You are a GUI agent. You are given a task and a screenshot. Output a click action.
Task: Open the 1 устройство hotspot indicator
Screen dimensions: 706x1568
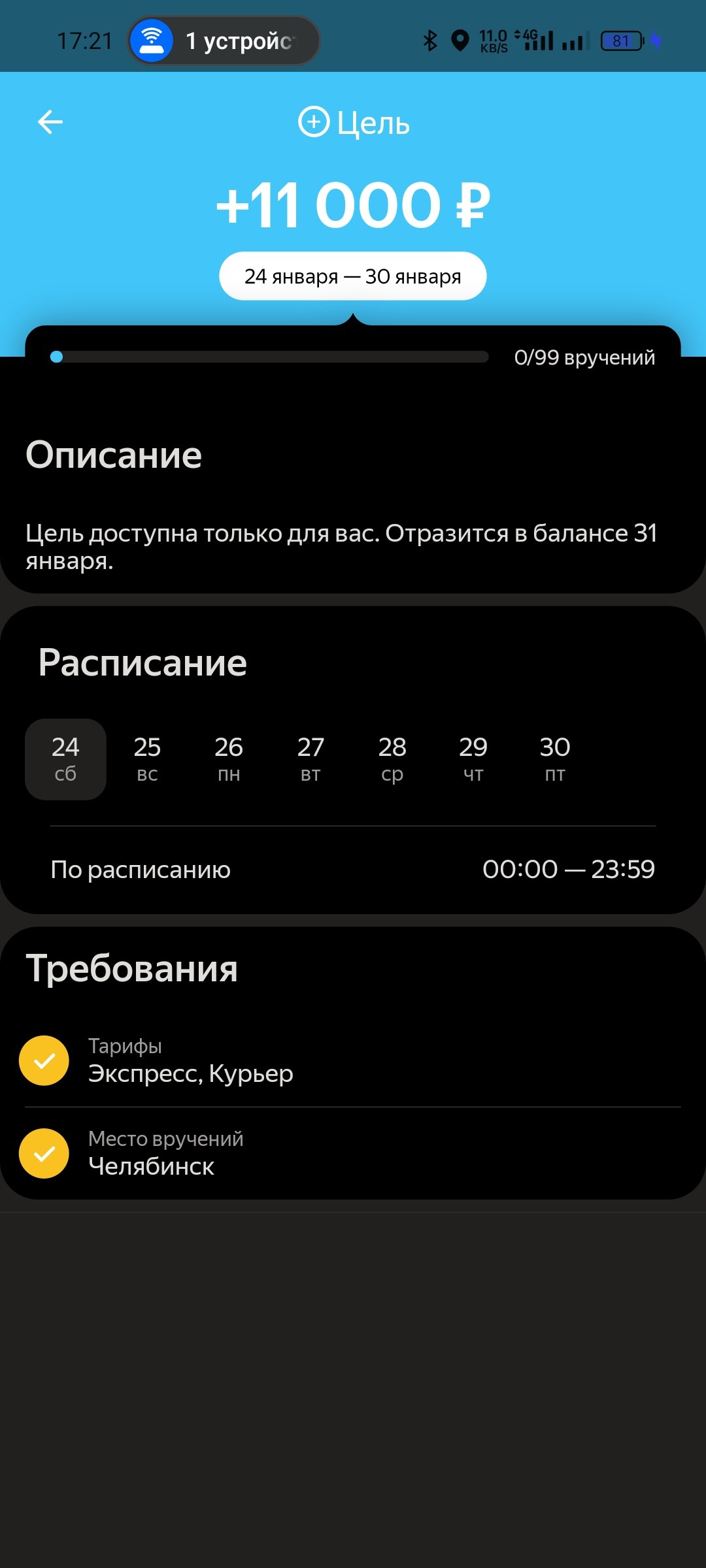[223, 41]
